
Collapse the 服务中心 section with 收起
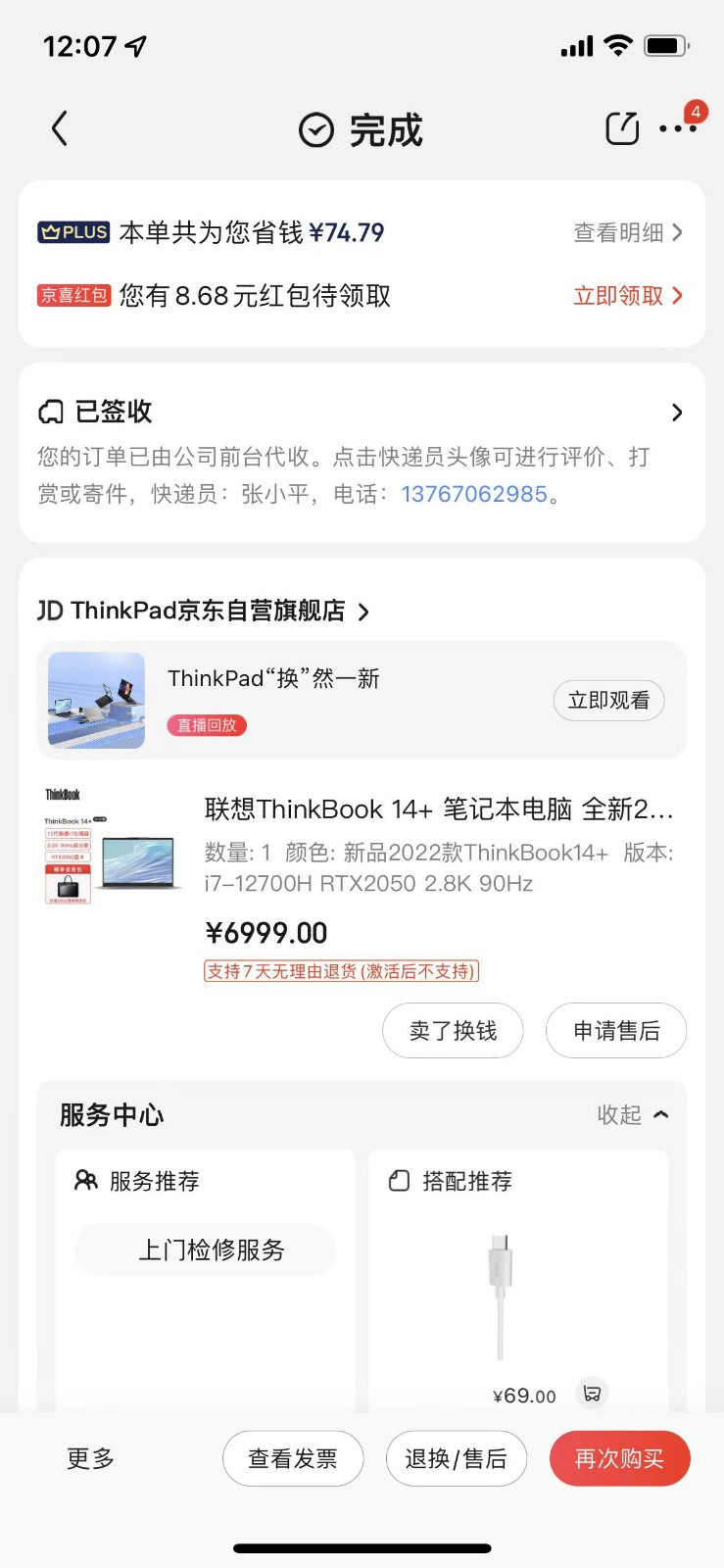632,1115
